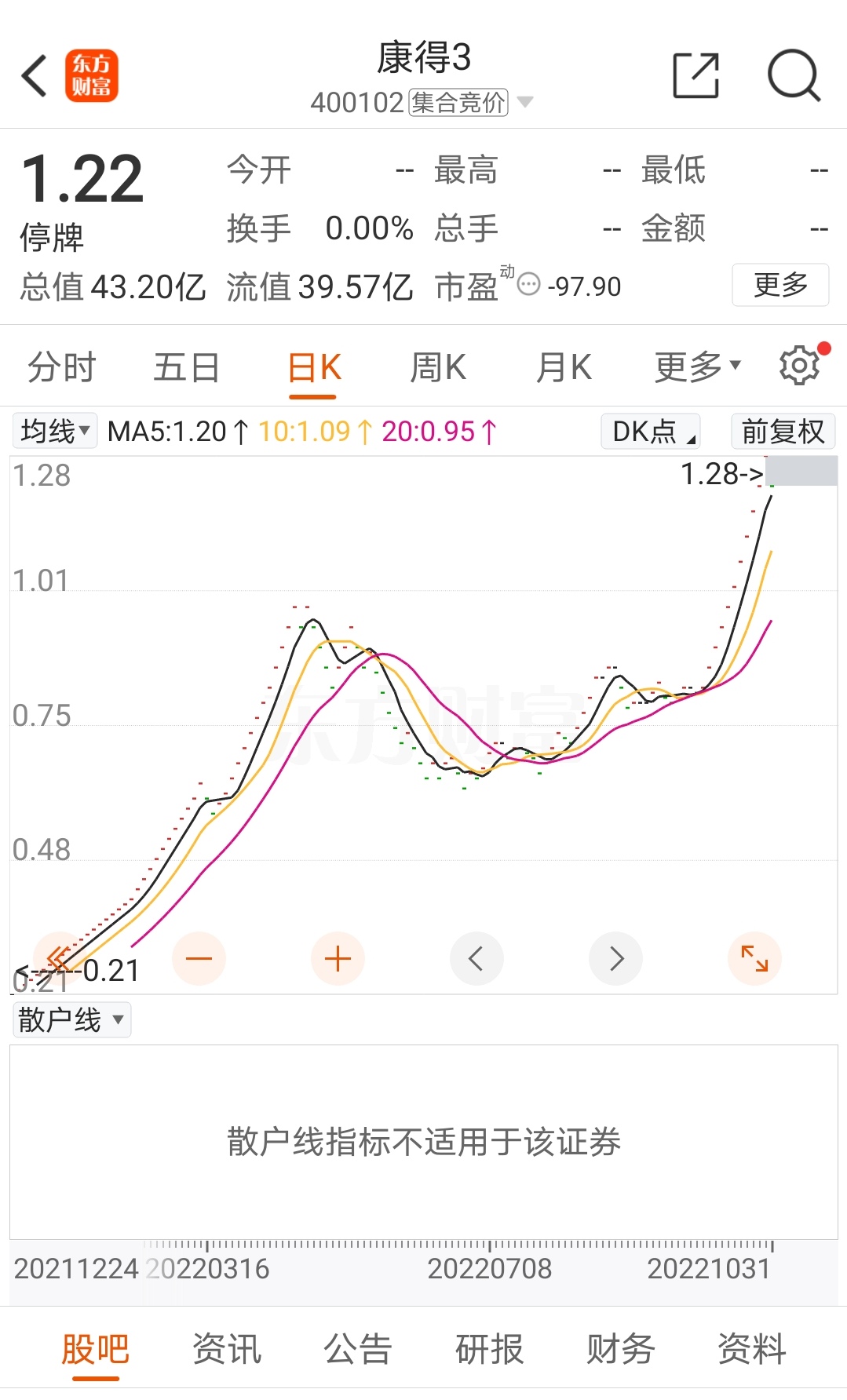Toggle 前复权 price adjustment
The height and width of the screenshot is (1400, 847).
coord(783,431)
